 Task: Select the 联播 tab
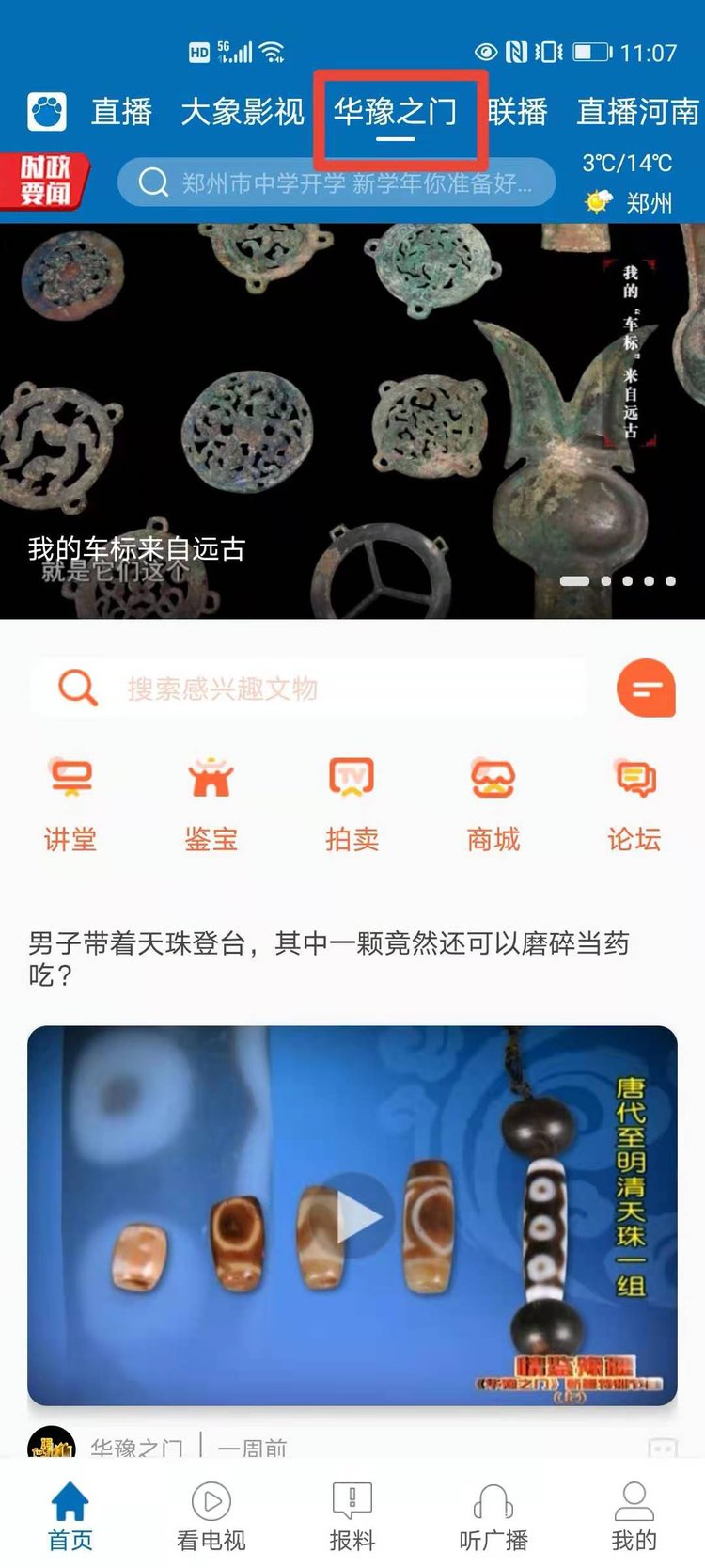518,112
